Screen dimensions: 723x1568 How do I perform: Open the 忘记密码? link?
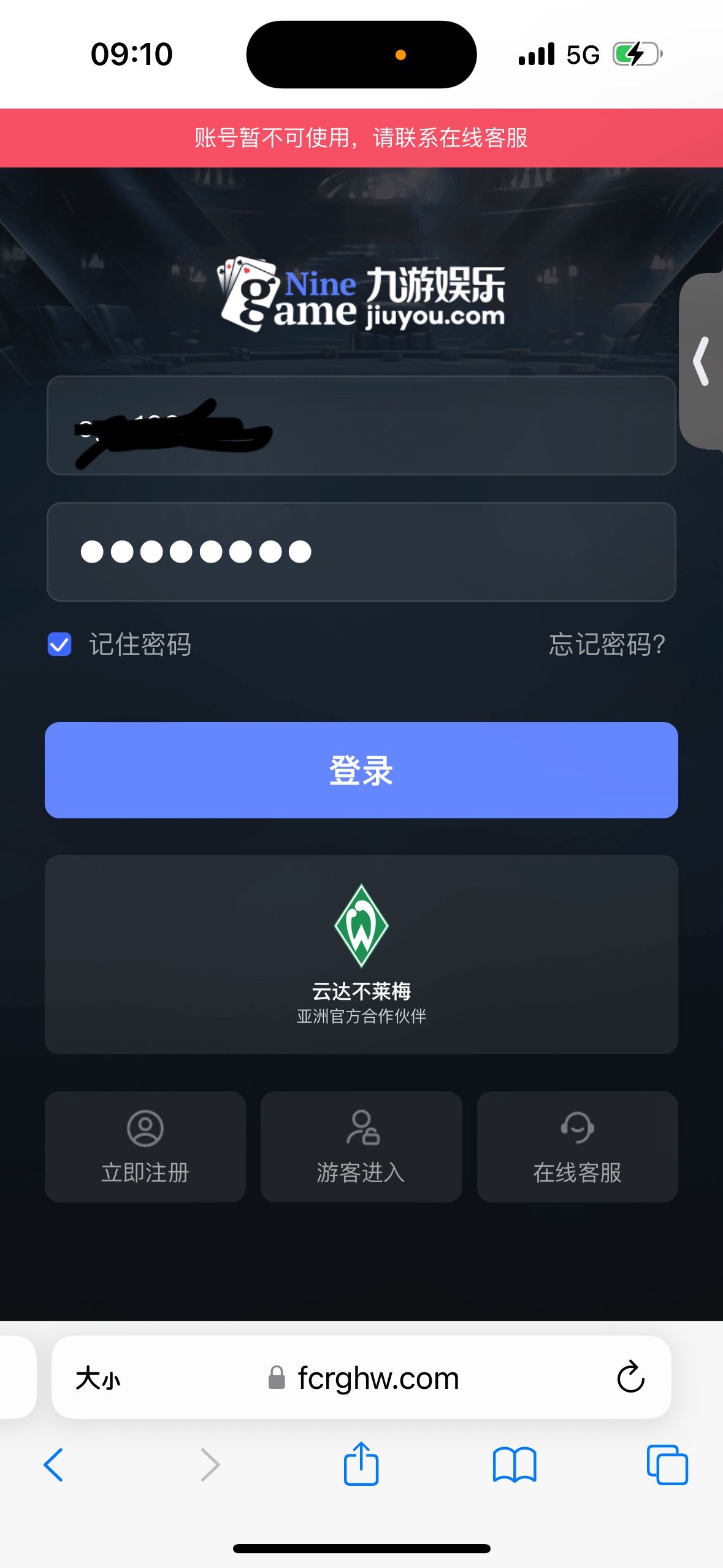pyautogui.click(x=606, y=645)
